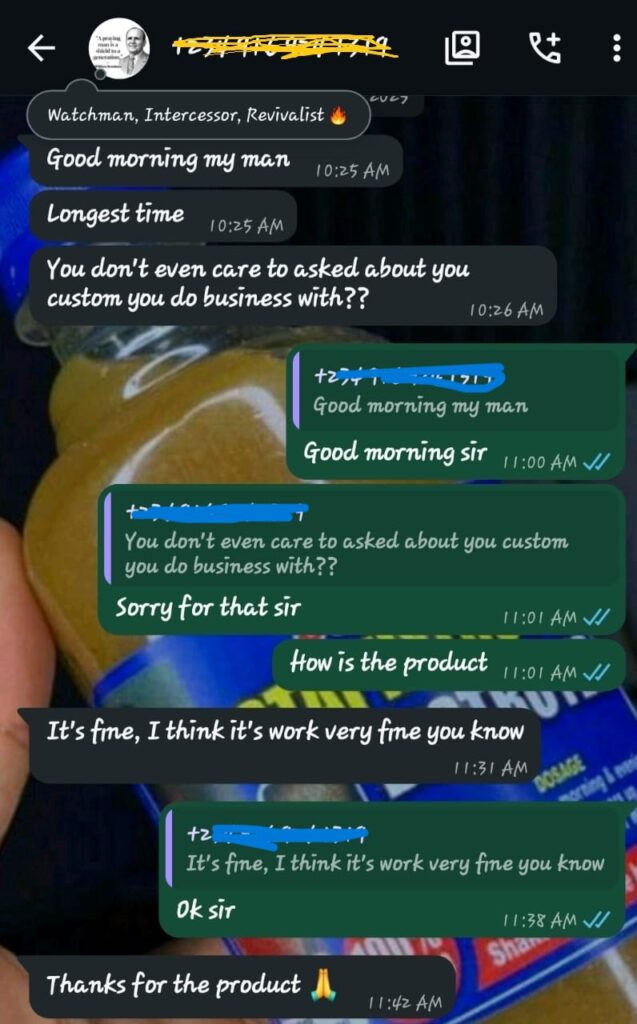Open the business catalog icon
The image size is (637, 1024).
pyautogui.click(x=463, y=47)
